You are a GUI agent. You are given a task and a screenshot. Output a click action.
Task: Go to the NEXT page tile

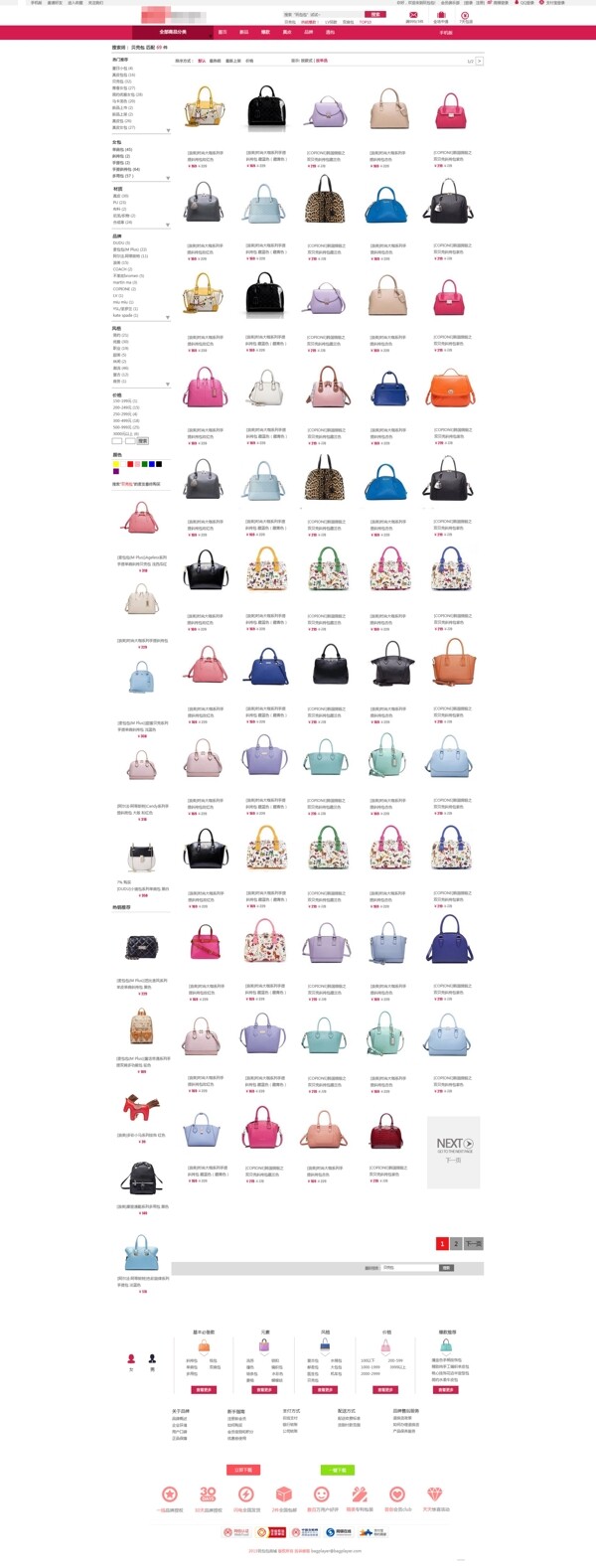(x=455, y=1150)
